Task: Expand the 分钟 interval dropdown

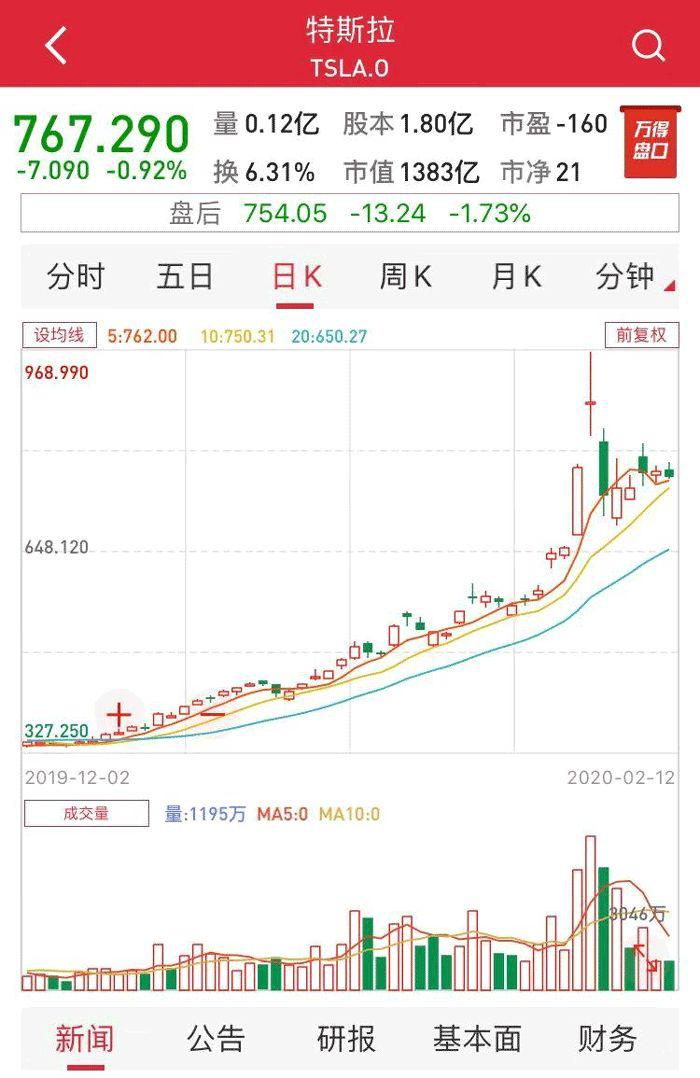Action: [x=628, y=277]
